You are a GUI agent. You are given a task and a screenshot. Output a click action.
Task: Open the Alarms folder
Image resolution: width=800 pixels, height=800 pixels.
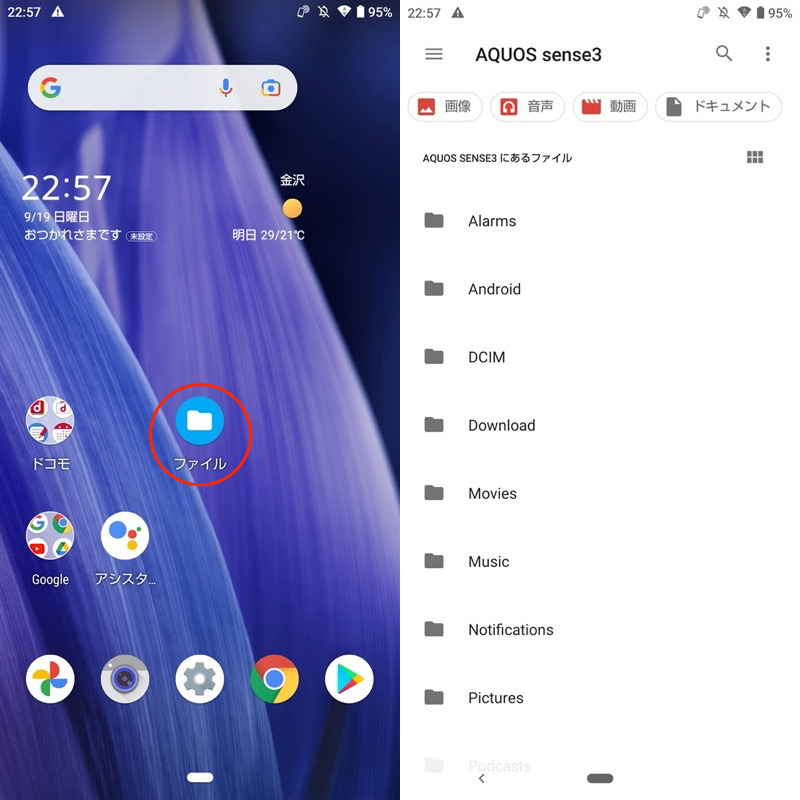tap(492, 221)
